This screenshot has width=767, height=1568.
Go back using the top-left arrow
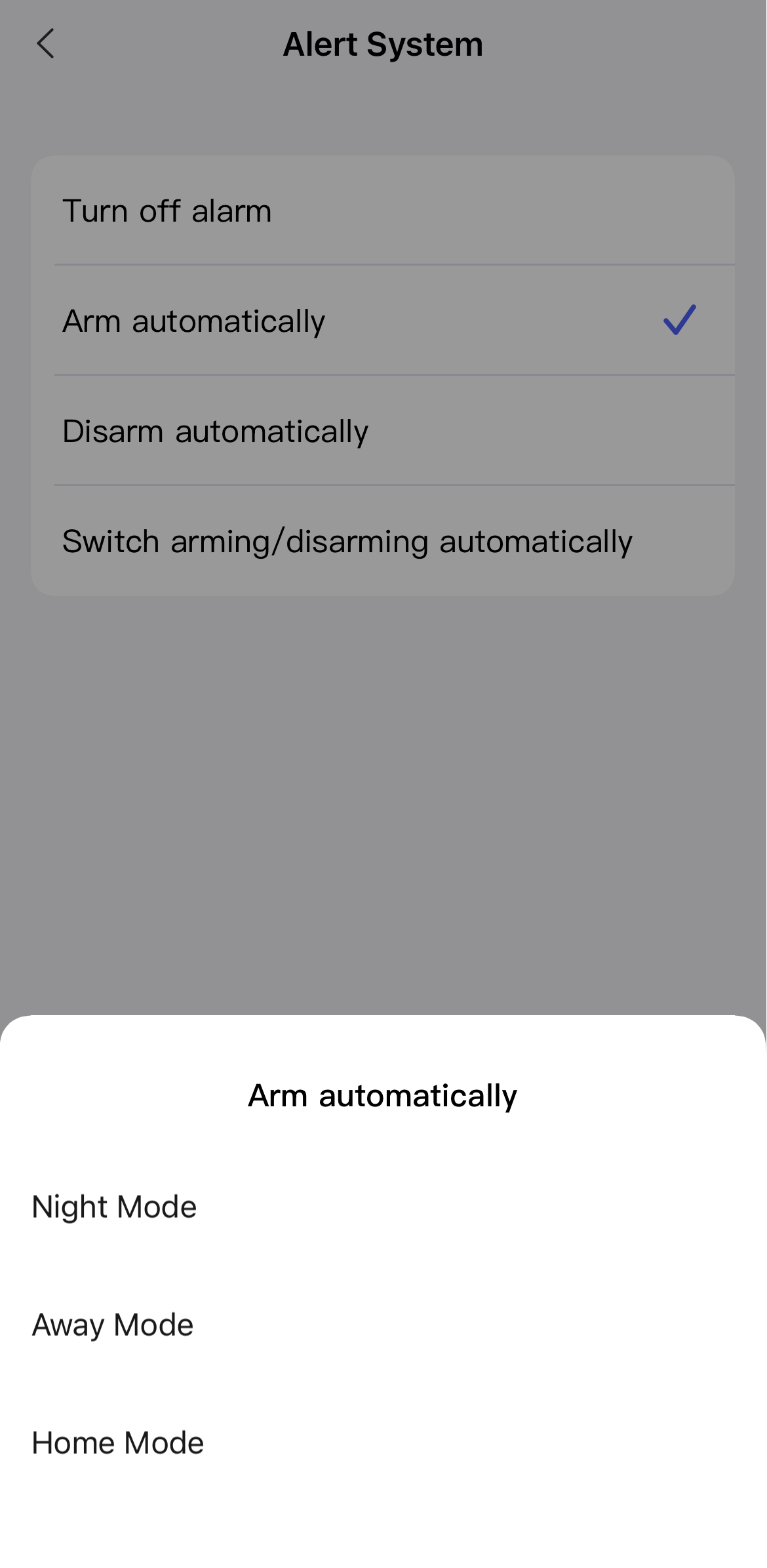[45, 44]
